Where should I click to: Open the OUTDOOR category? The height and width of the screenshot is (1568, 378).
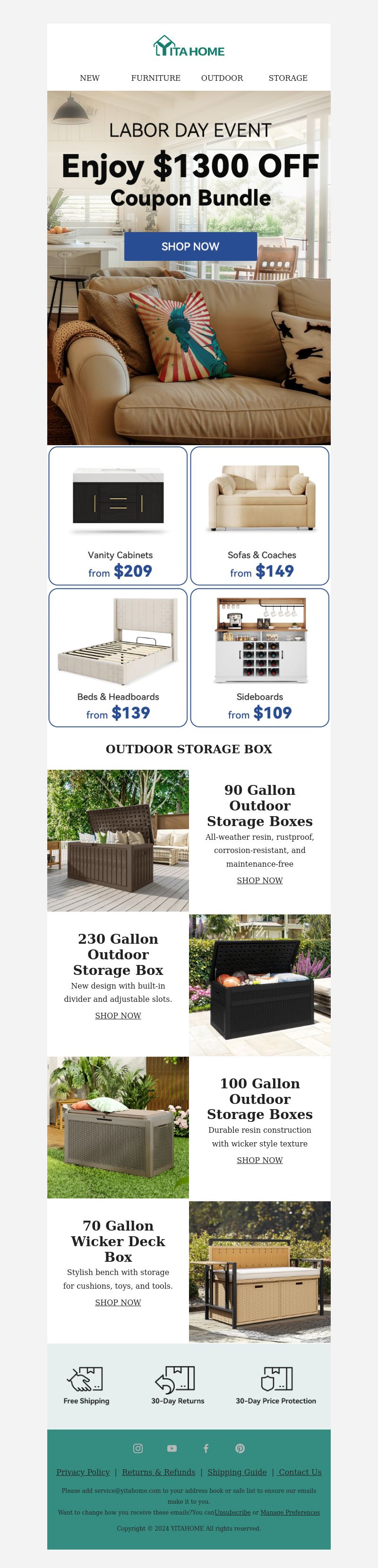tap(222, 78)
